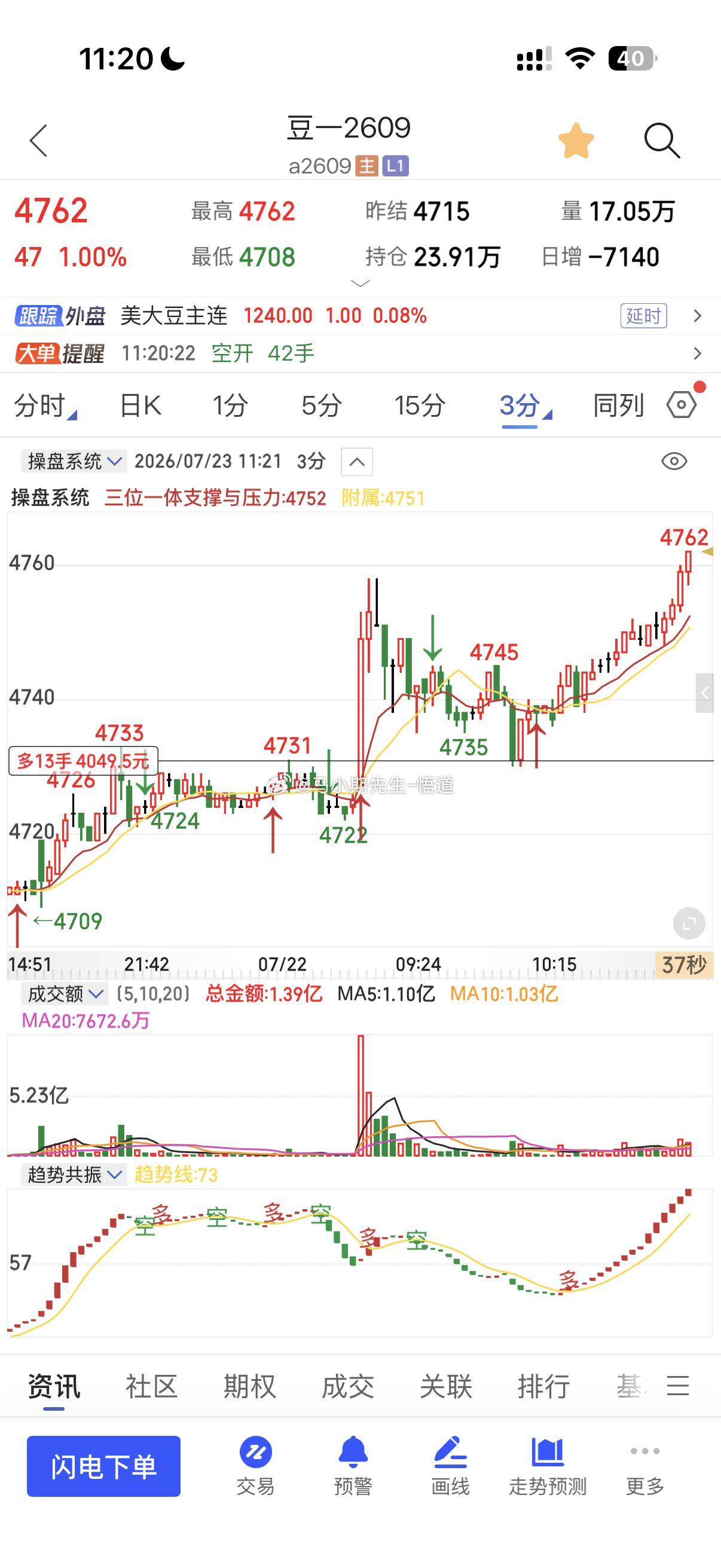This screenshot has height=1568, width=721.
Task: Switch to the 日K chart period
Action: [x=140, y=405]
